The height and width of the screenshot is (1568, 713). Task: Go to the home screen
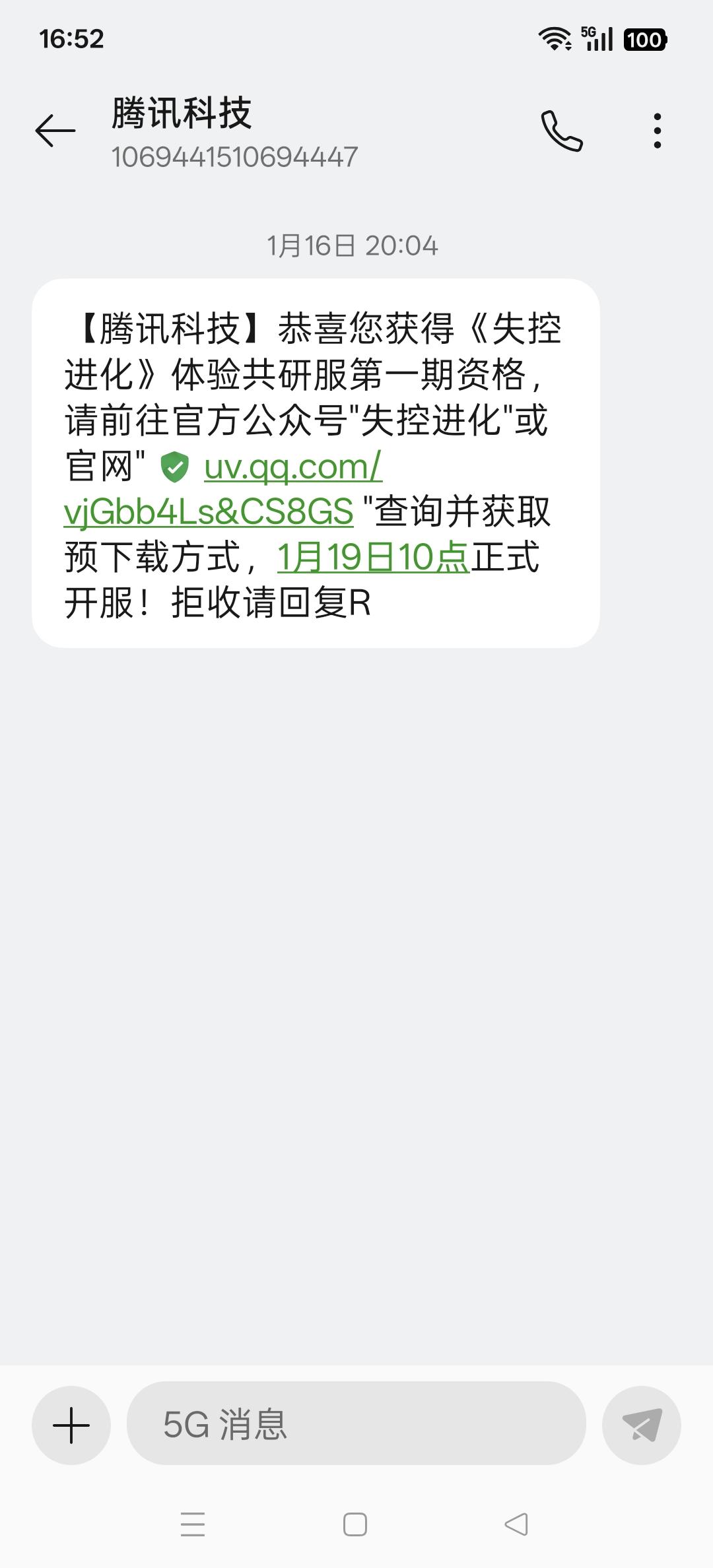tap(355, 1524)
